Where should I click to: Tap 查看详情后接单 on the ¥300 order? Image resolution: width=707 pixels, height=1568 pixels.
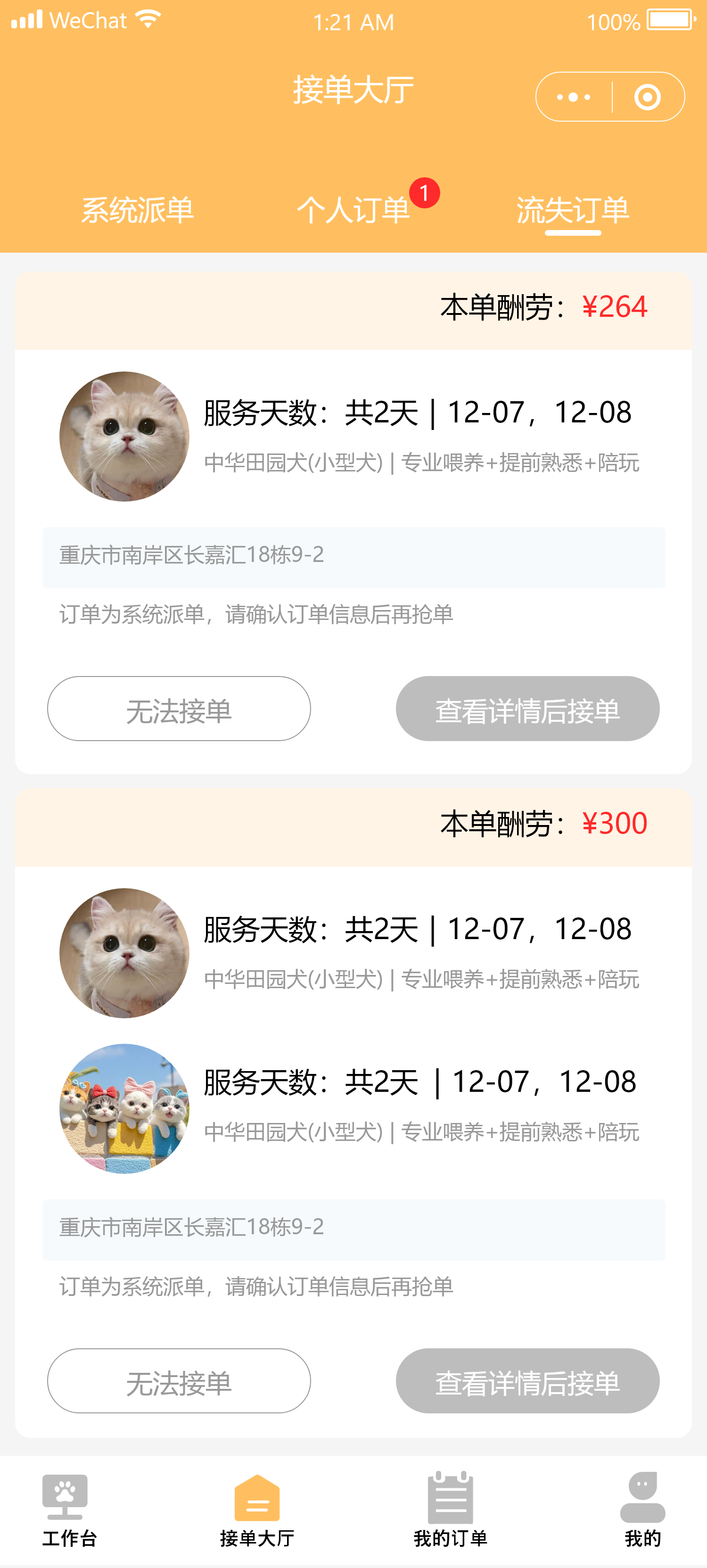527,1380
